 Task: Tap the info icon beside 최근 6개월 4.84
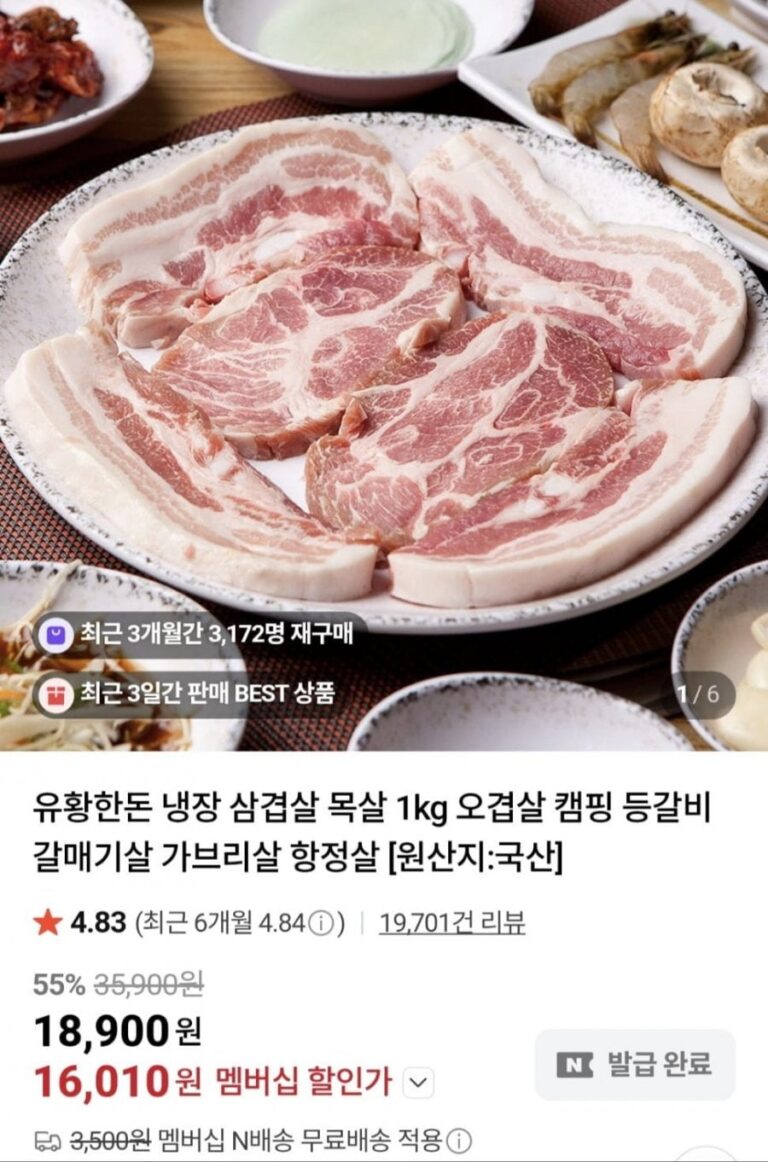click(x=319, y=922)
